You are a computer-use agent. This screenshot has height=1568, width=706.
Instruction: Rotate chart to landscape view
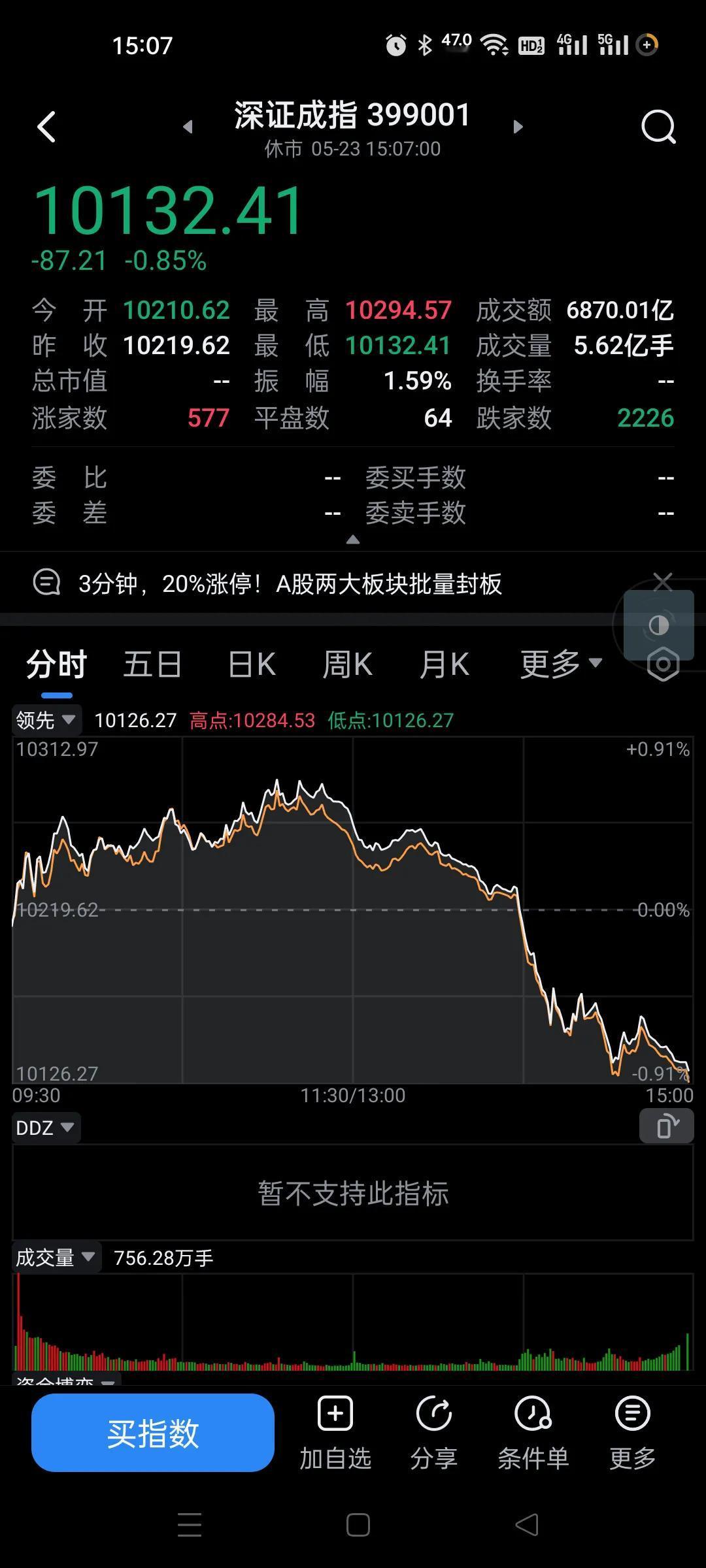(666, 1126)
